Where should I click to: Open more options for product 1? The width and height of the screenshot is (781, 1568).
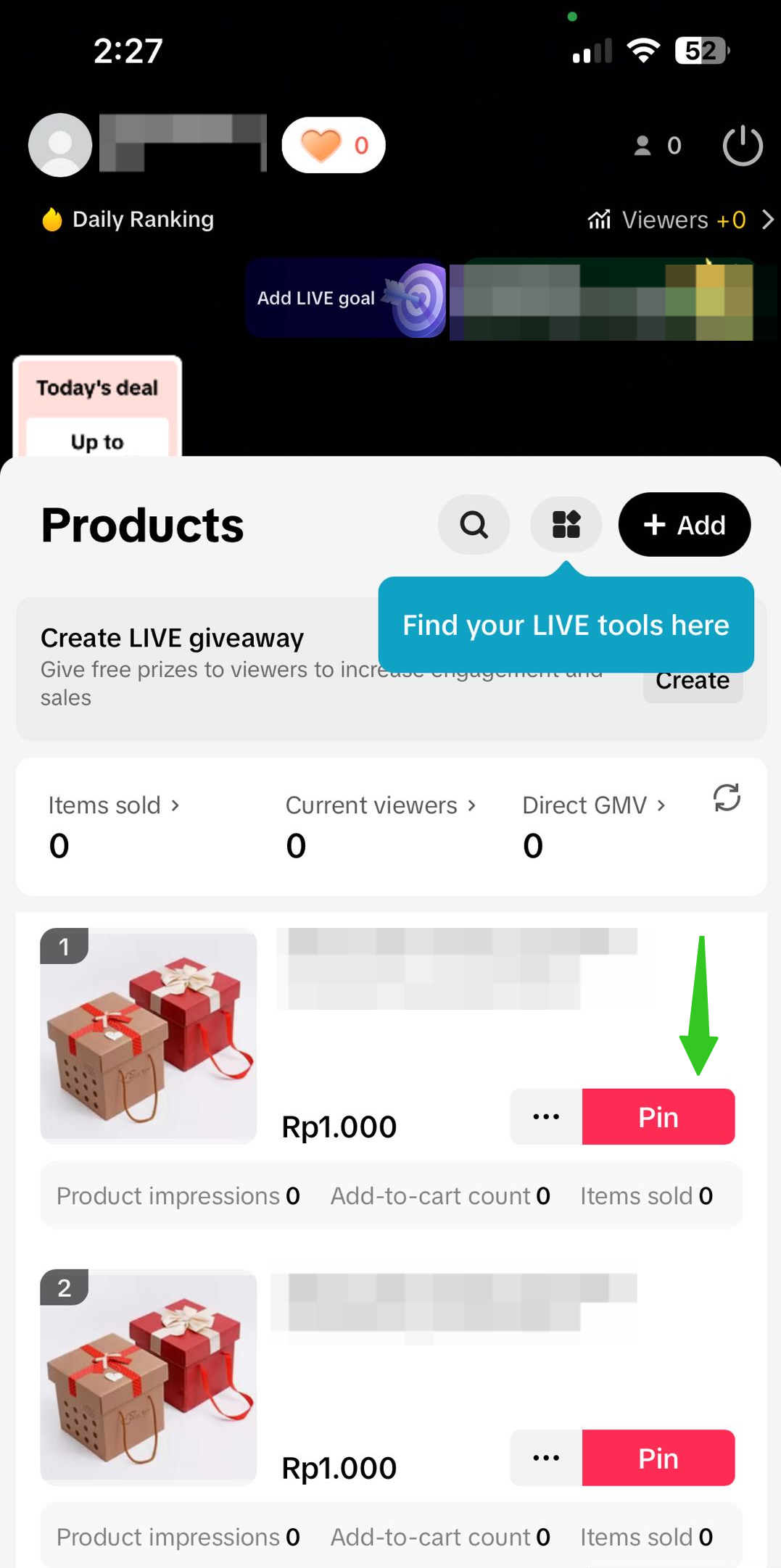pos(546,1117)
